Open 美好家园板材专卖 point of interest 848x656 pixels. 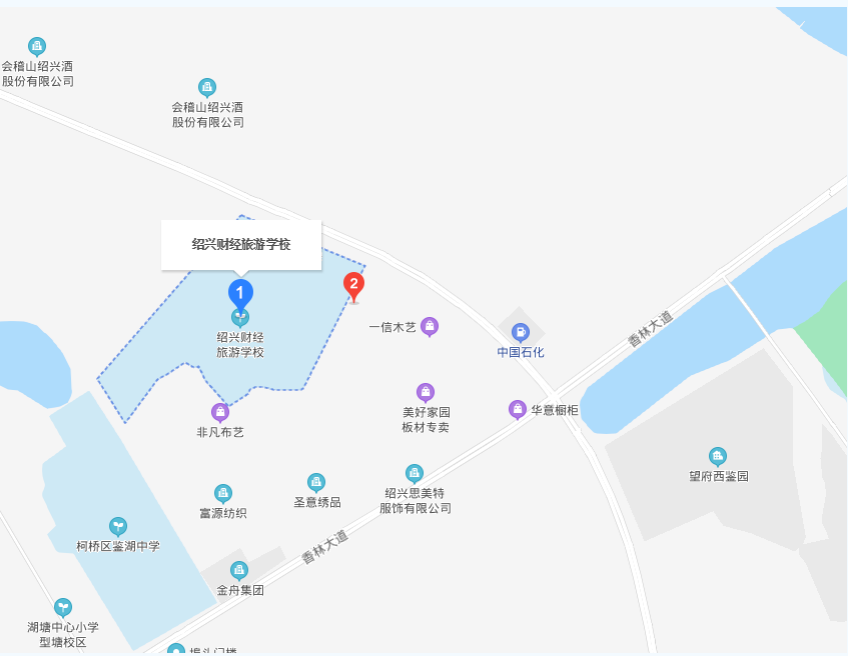(x=426, y=392)
